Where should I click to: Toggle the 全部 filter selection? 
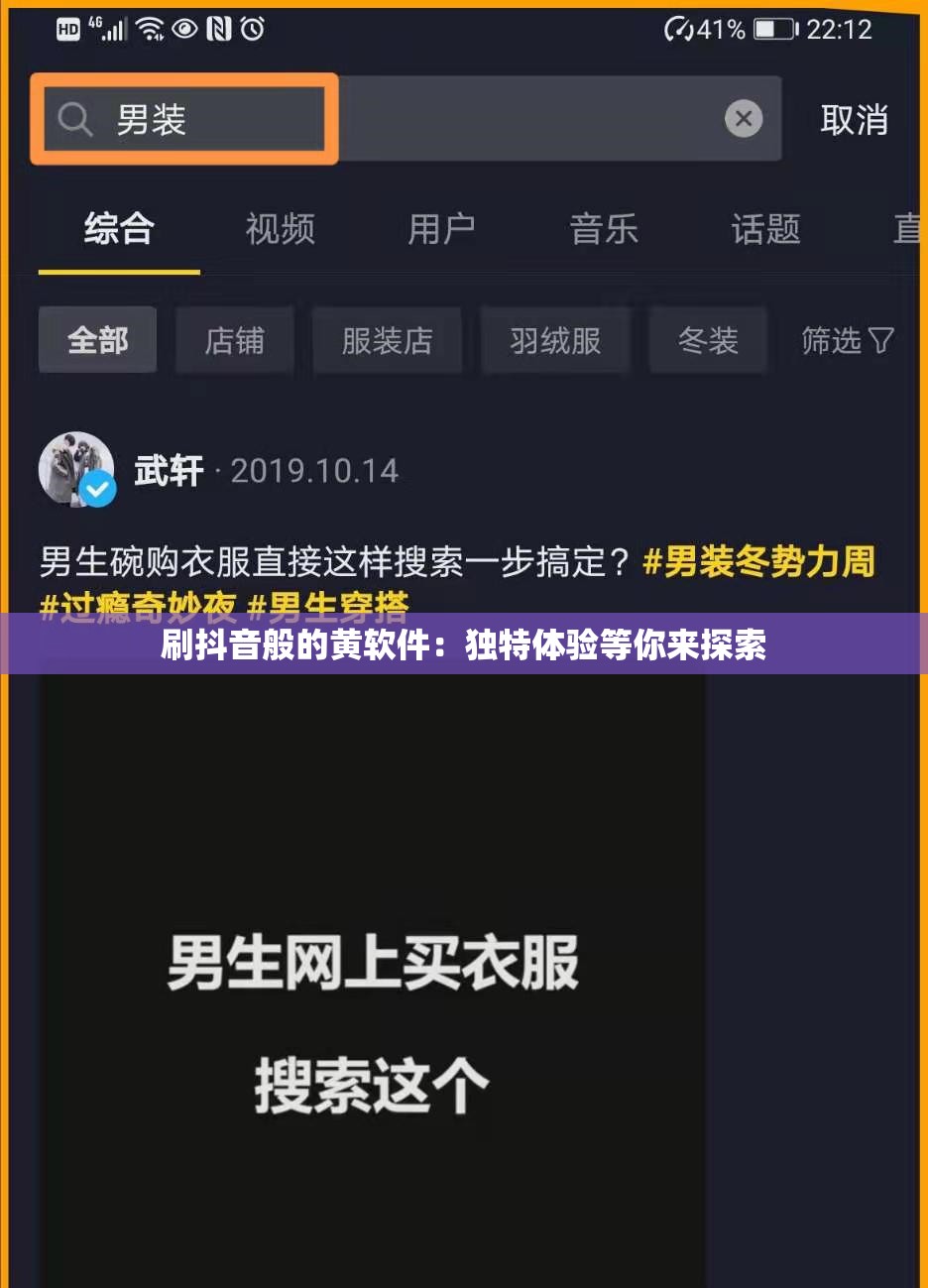point(97,340)
